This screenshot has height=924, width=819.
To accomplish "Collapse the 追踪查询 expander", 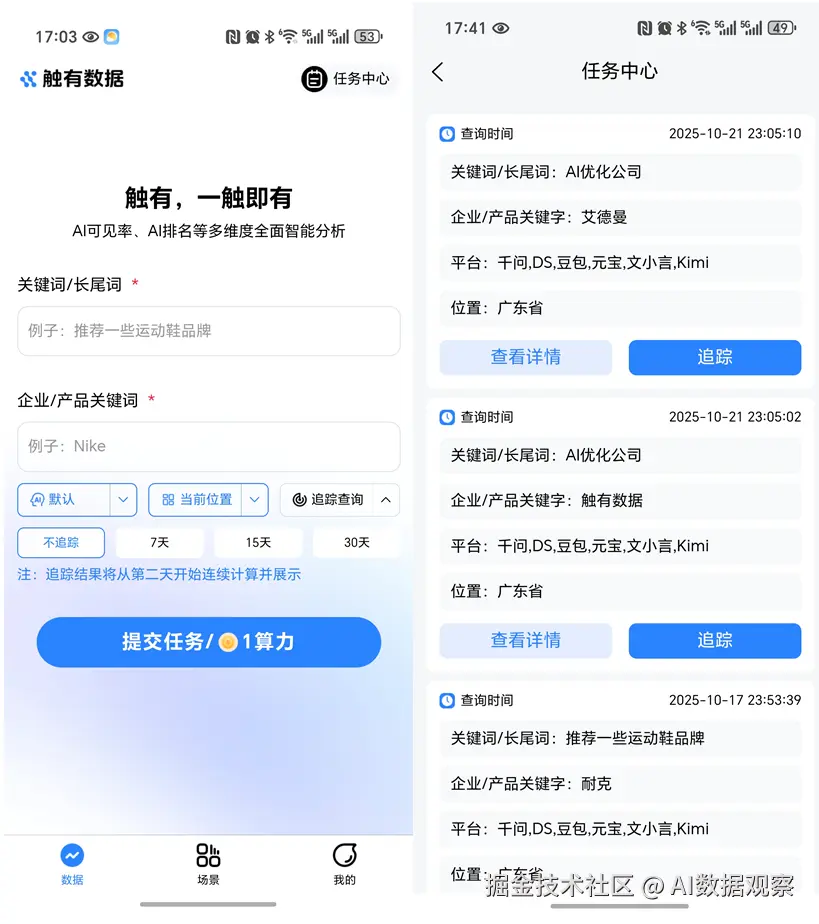I will coord(386,499).
